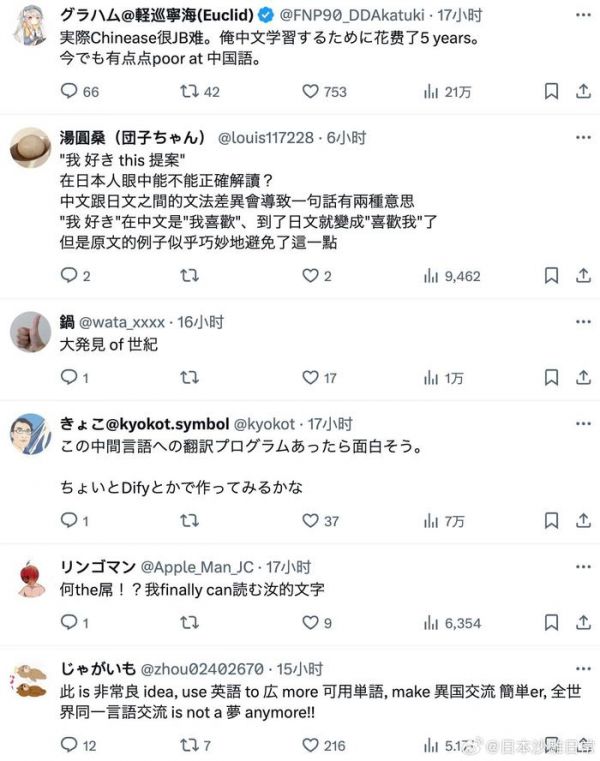
Task: Bookmark グラハム's tweet
Action: (551, 91)
